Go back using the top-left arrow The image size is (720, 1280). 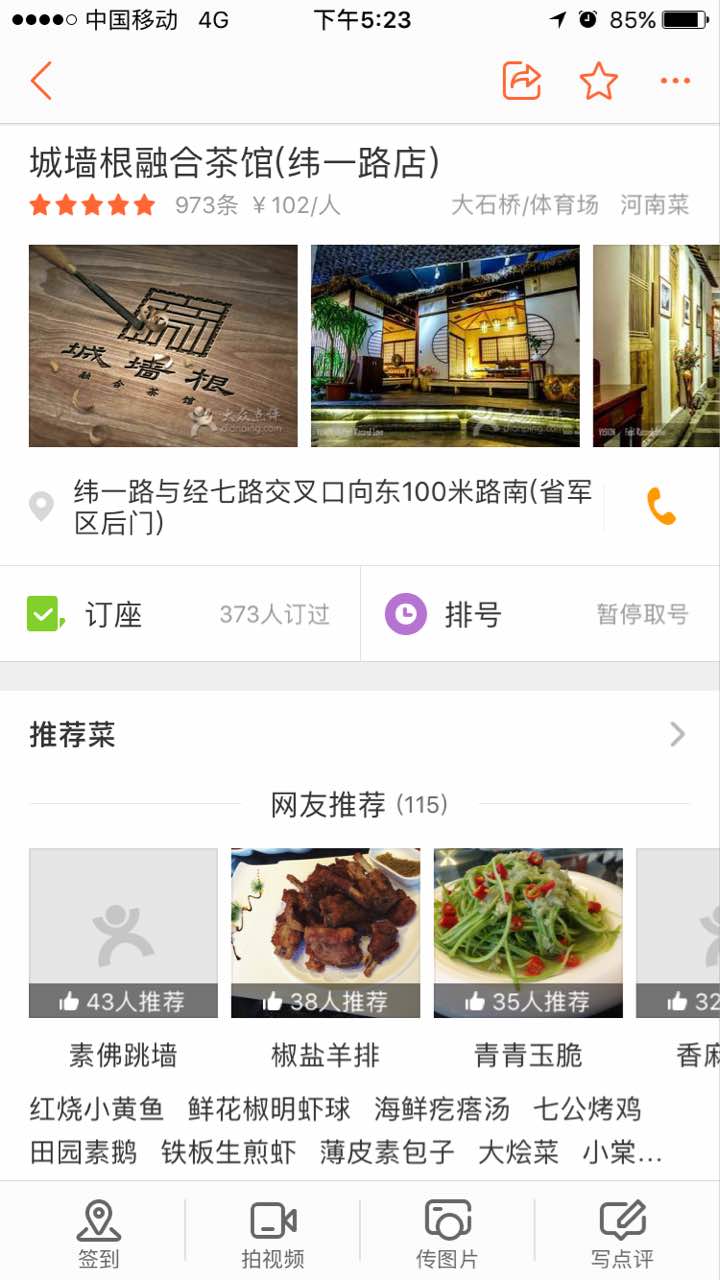click(x=41, y=80)
